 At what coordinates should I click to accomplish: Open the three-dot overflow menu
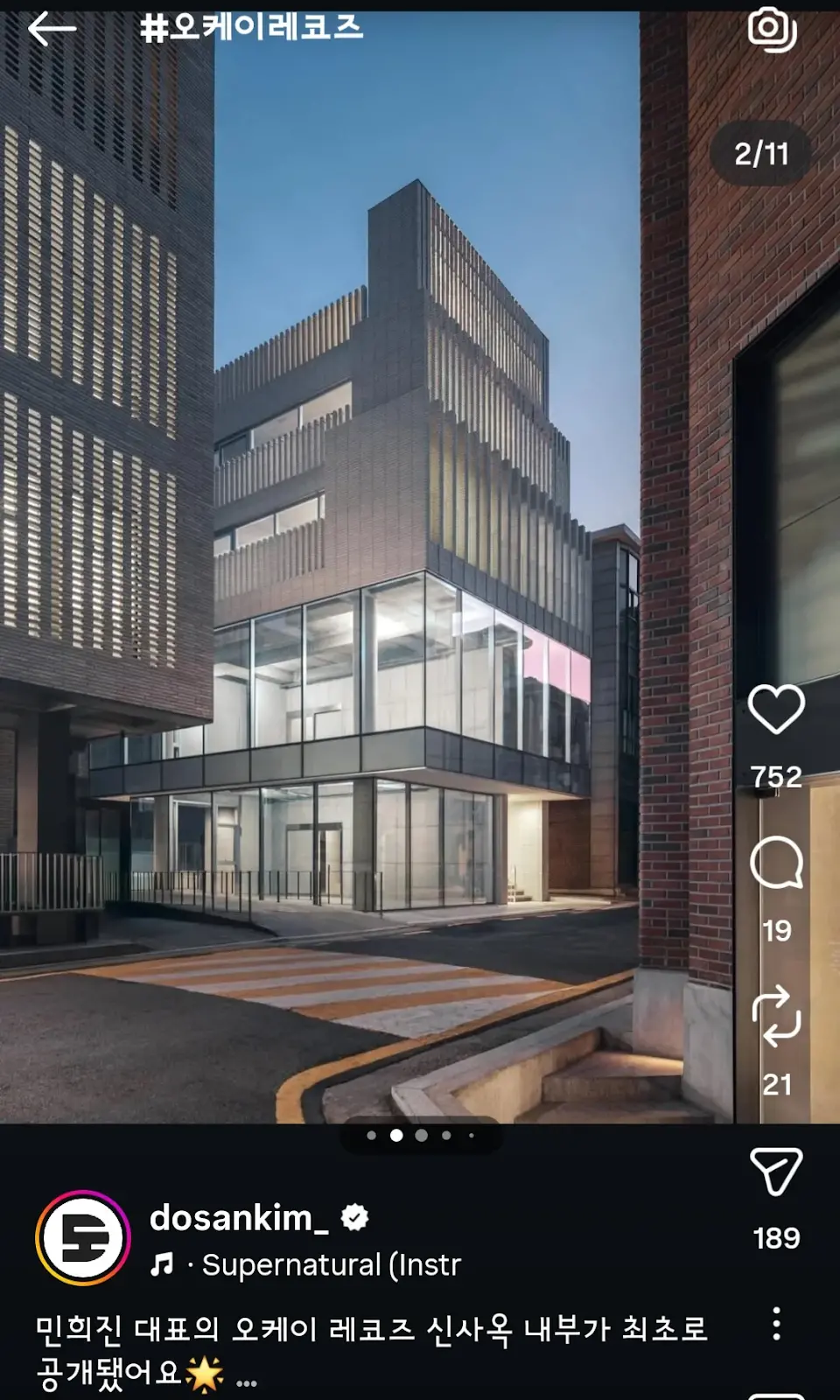[x=776, y=1324]
